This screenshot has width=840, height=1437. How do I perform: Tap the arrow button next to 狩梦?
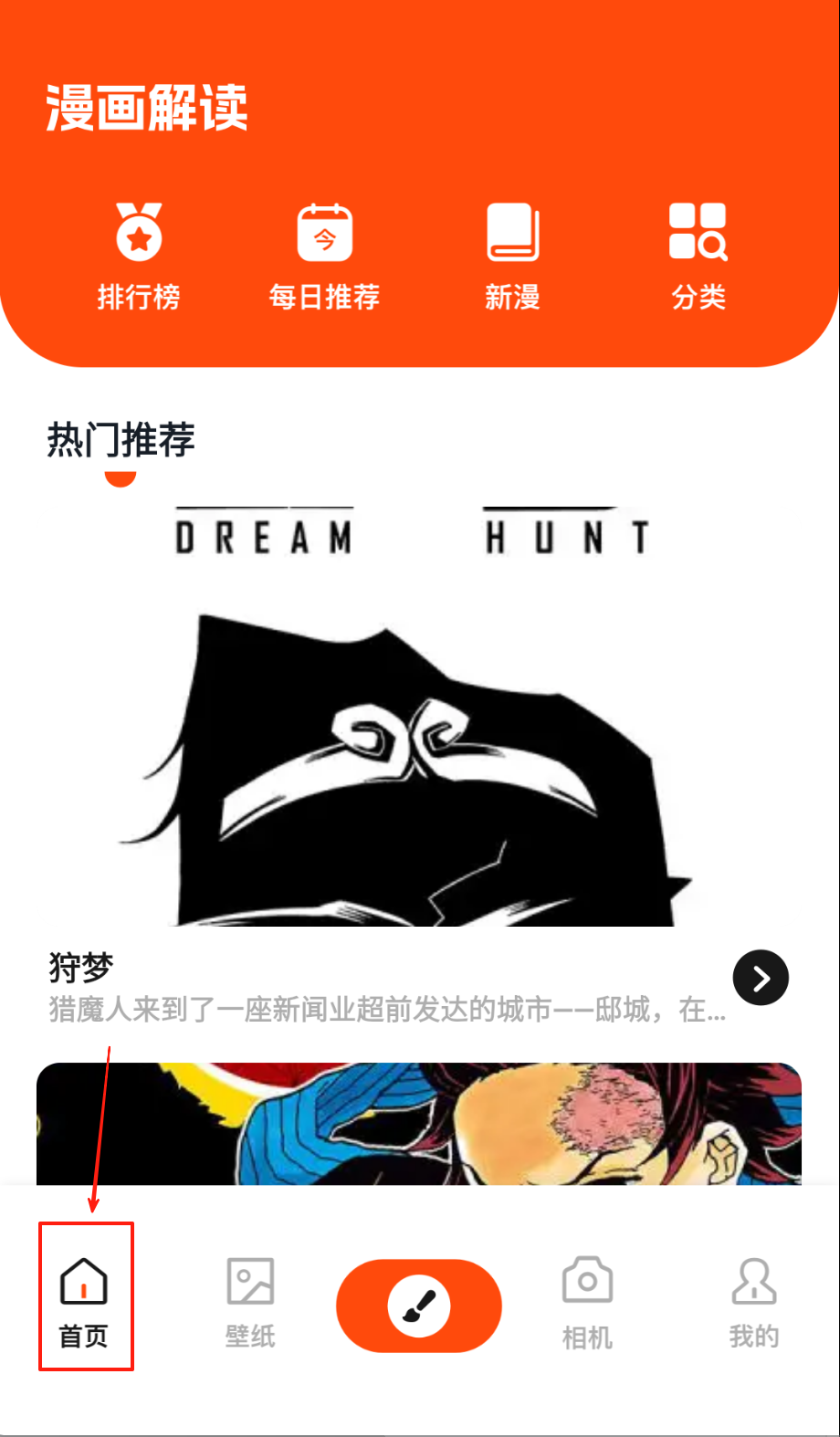pos(761,978)
